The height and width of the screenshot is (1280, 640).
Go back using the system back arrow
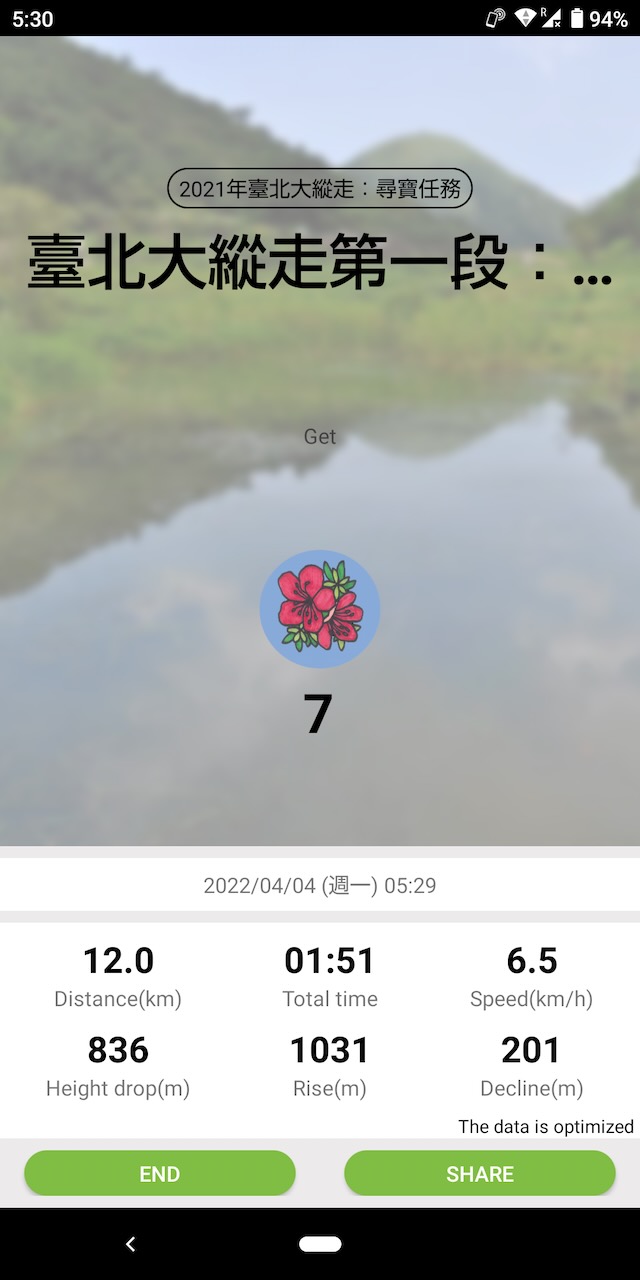point(130,1244)
